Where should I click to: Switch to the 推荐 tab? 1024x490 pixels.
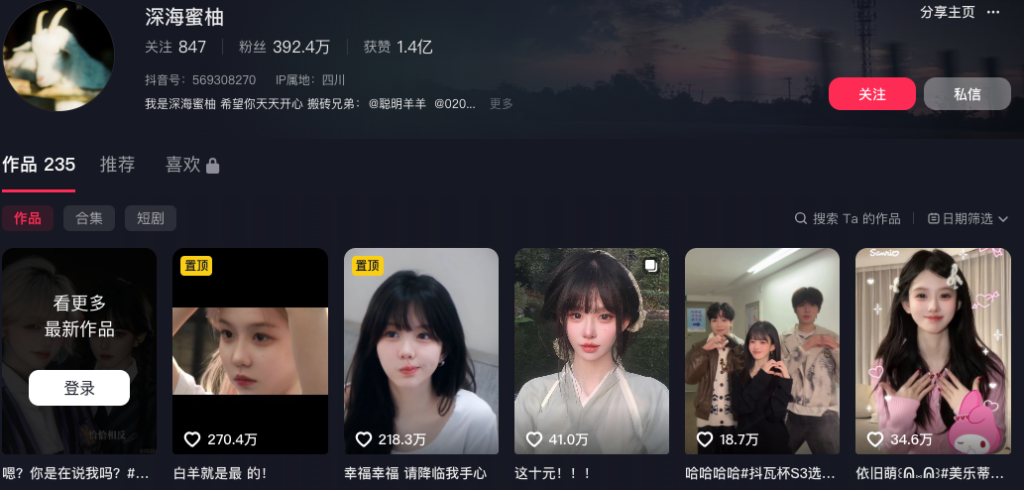(117, 165)
